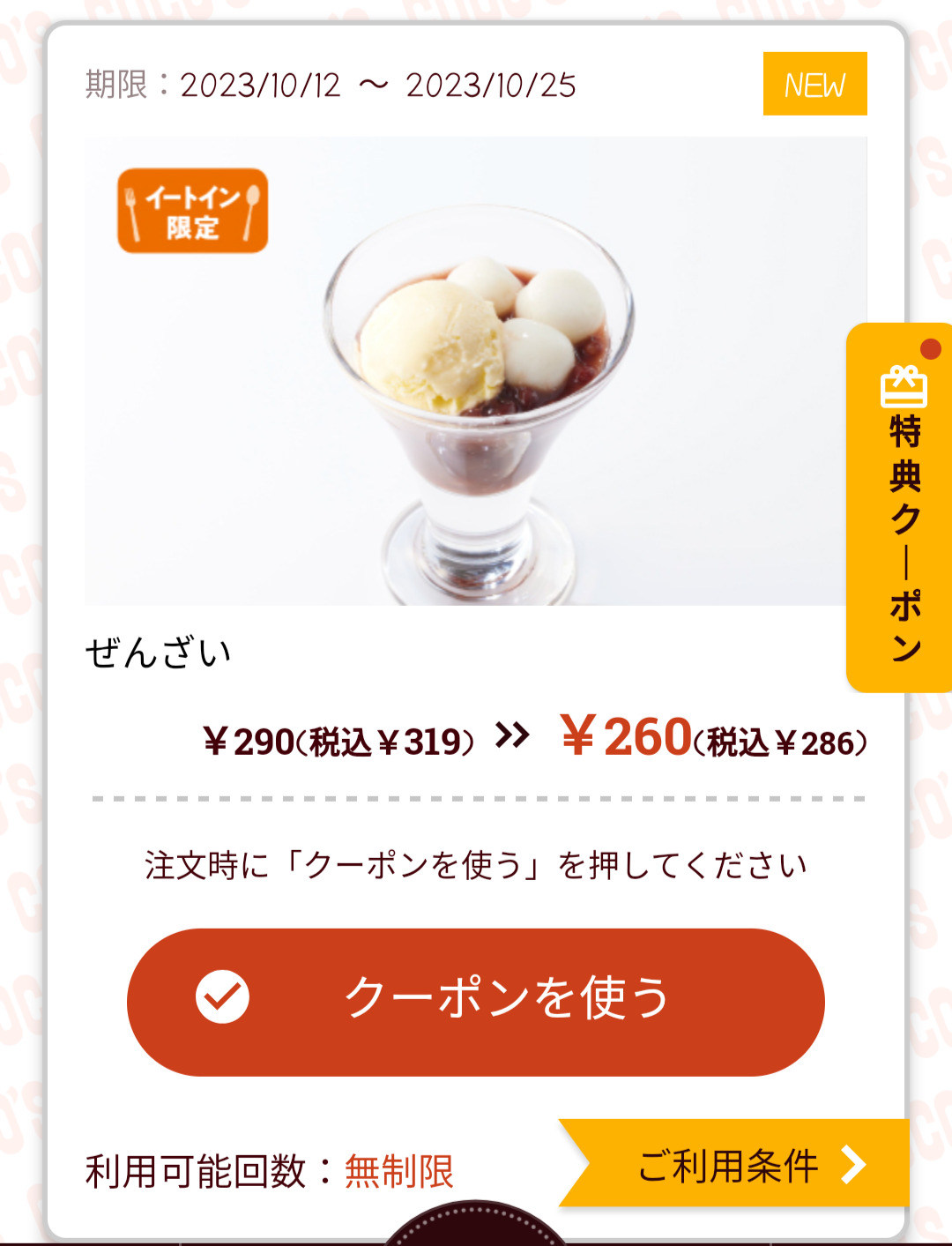
Task: Tap the クーポンを使う button
Action: [x=476, y=1001]
